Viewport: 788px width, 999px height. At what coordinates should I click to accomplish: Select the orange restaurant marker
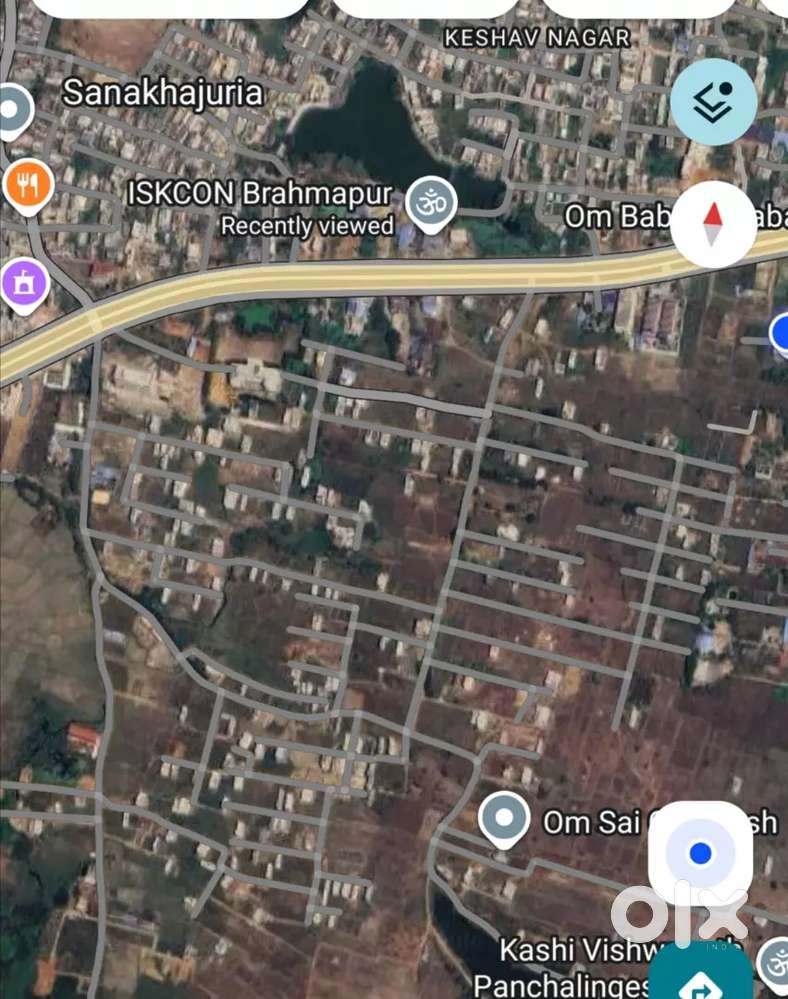click(x=27, y=184)
